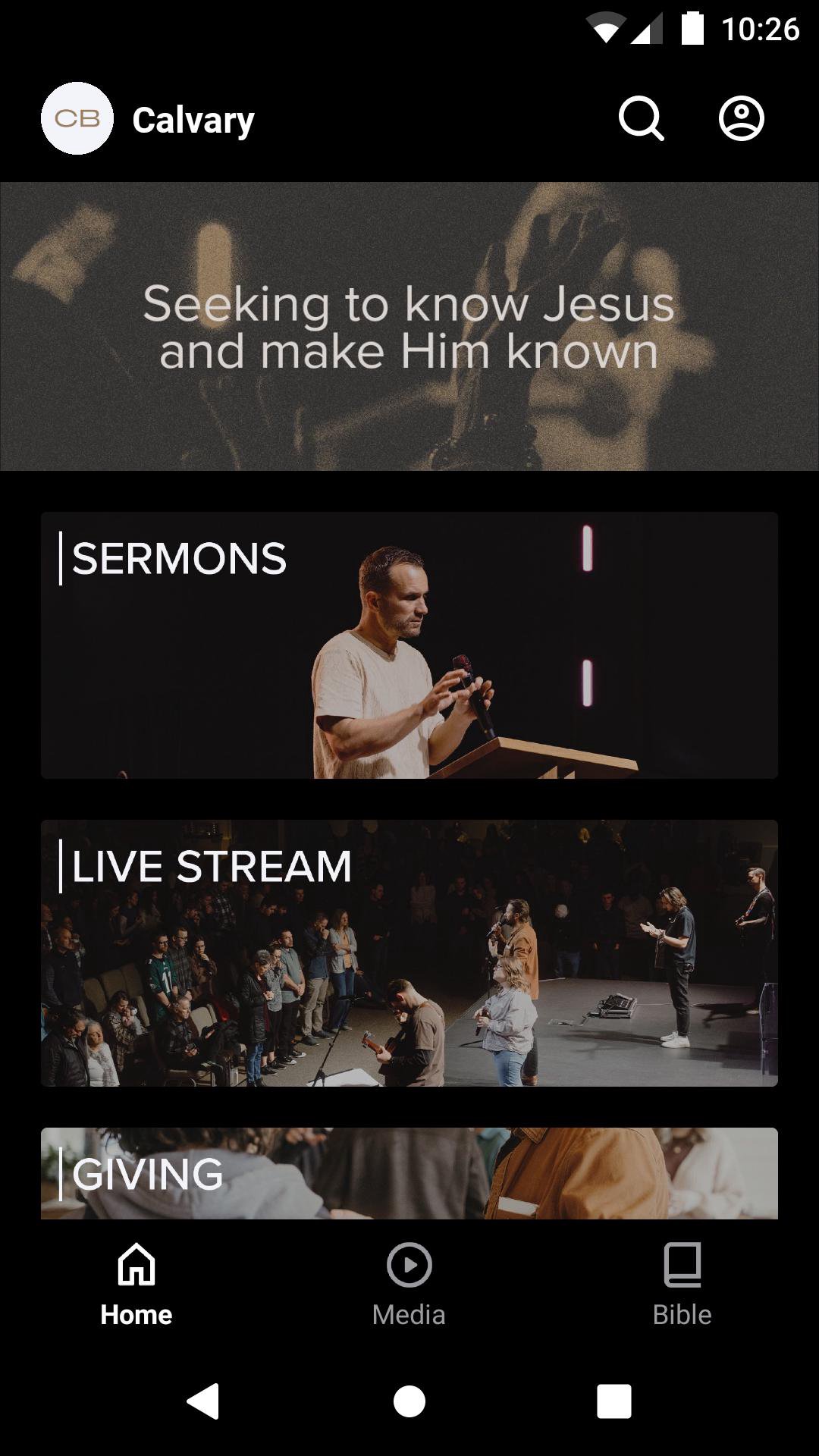Go back using the system back button

point(203,1401)
